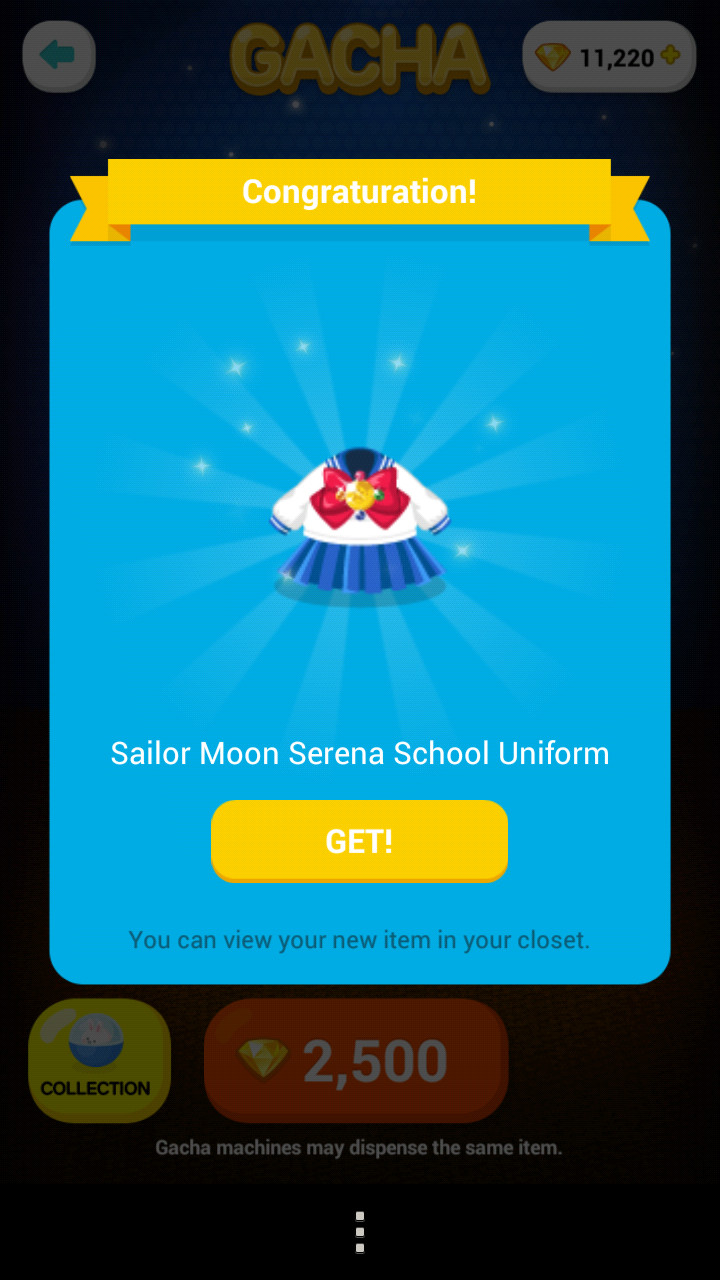The image size is (720, 1280).
Task: Tap the yellow GET! button
Action: 359,840
